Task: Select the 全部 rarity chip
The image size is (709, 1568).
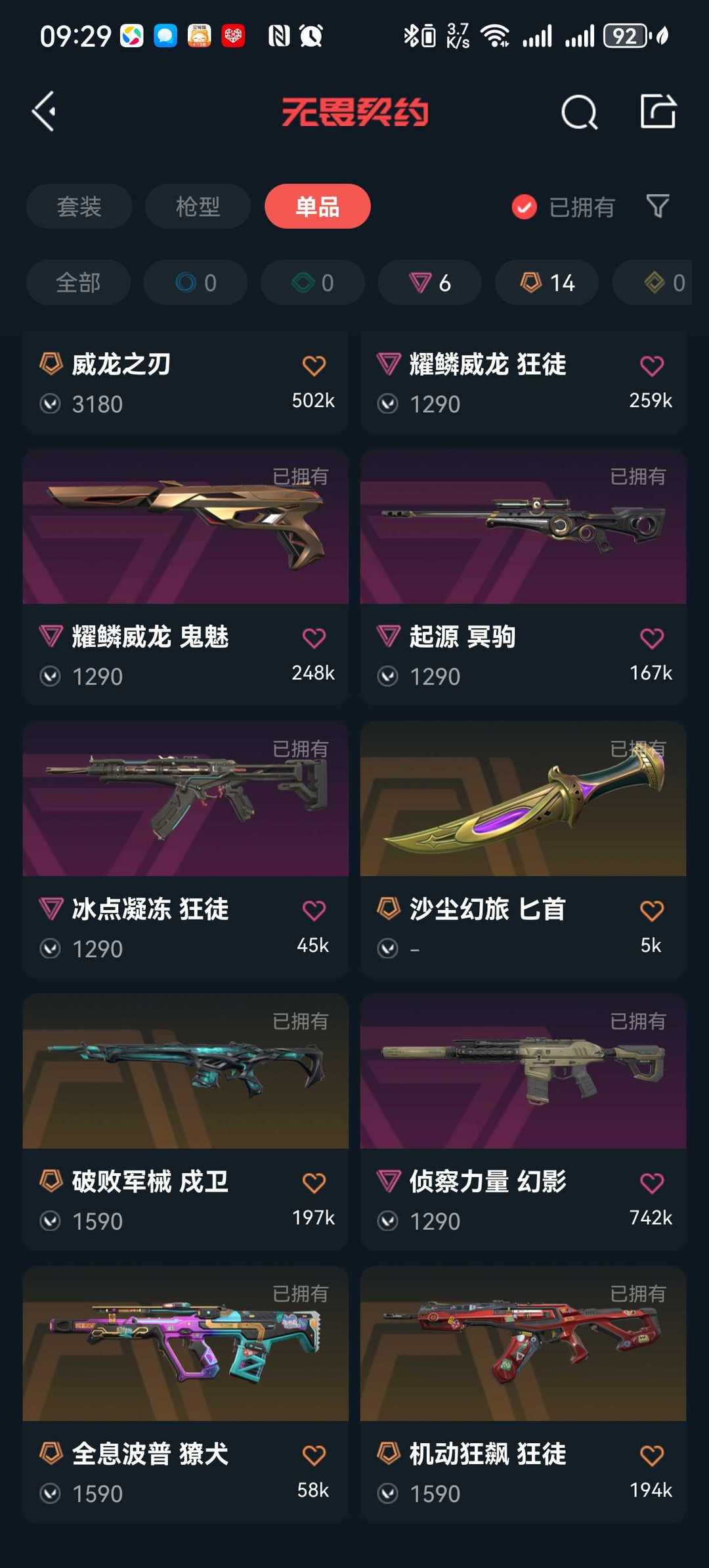Action: (x=78, y=282)
